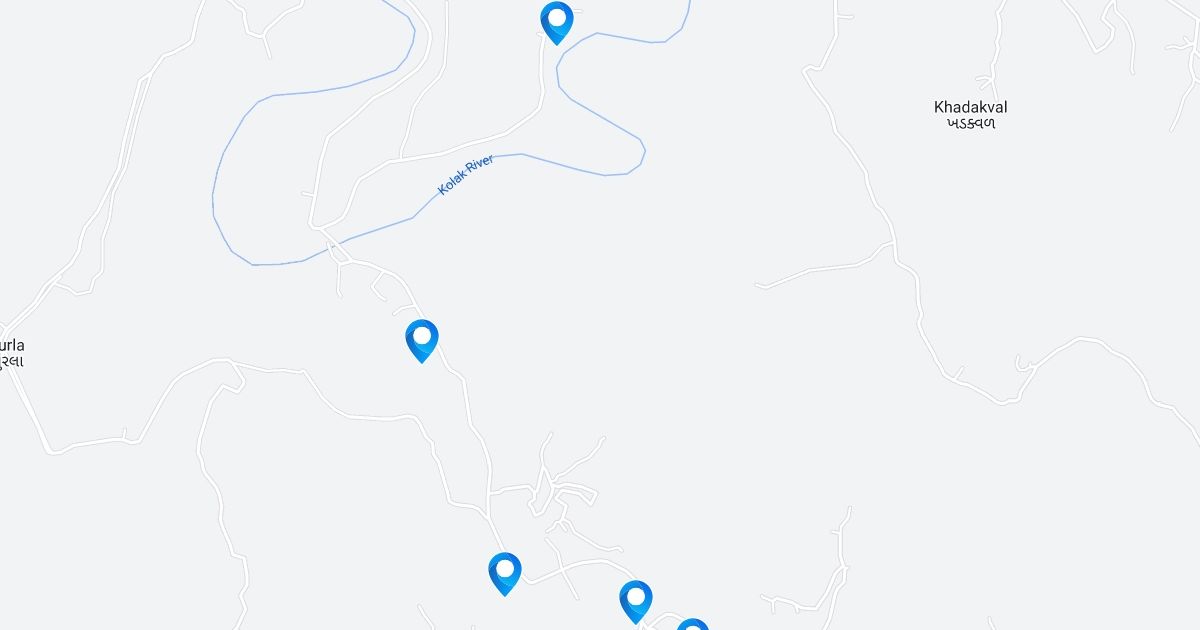Tap the pin cut off by the map edge
This screenshot has height=630, width=1200.
coord(692,626)
